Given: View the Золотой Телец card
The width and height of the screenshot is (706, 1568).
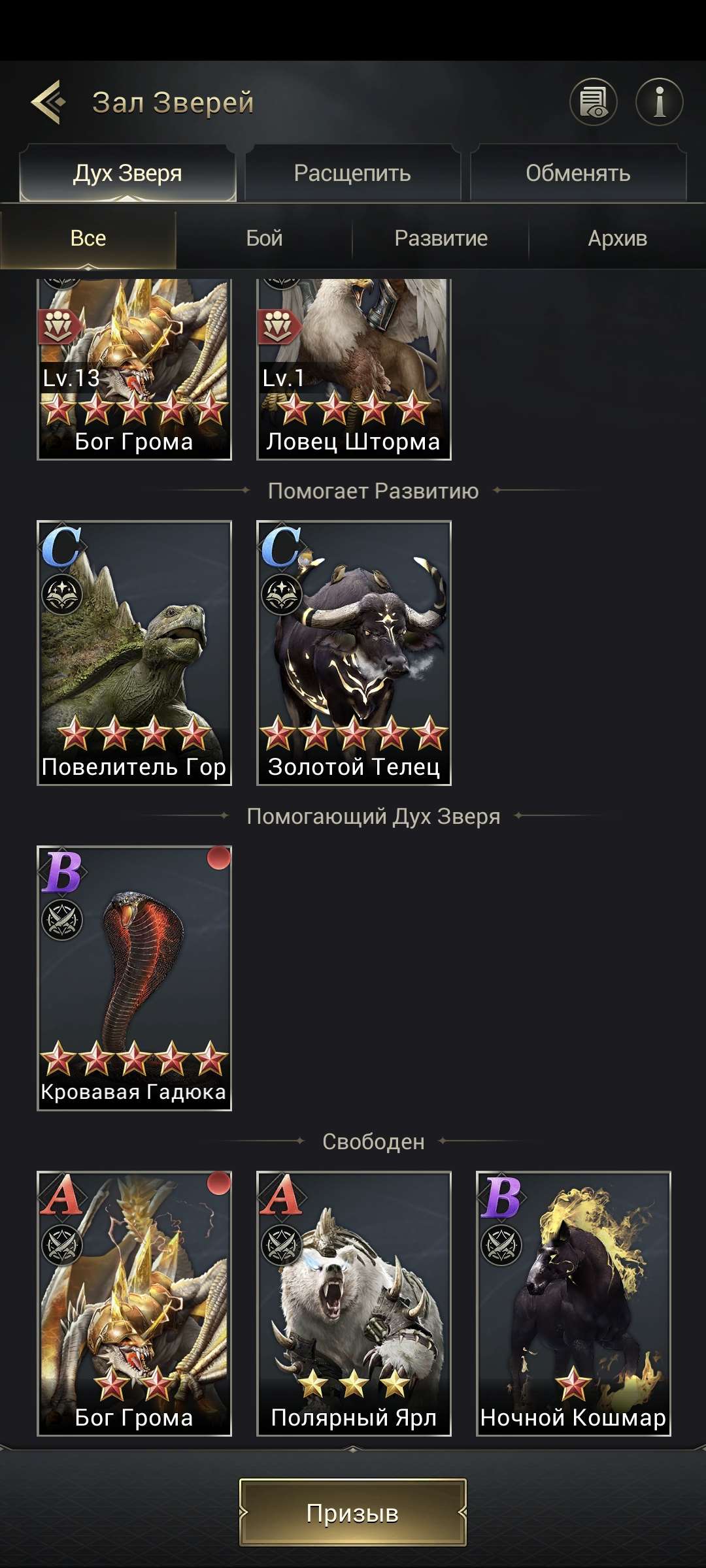Looking at the screenshot, I should click(x=354, y=653).
